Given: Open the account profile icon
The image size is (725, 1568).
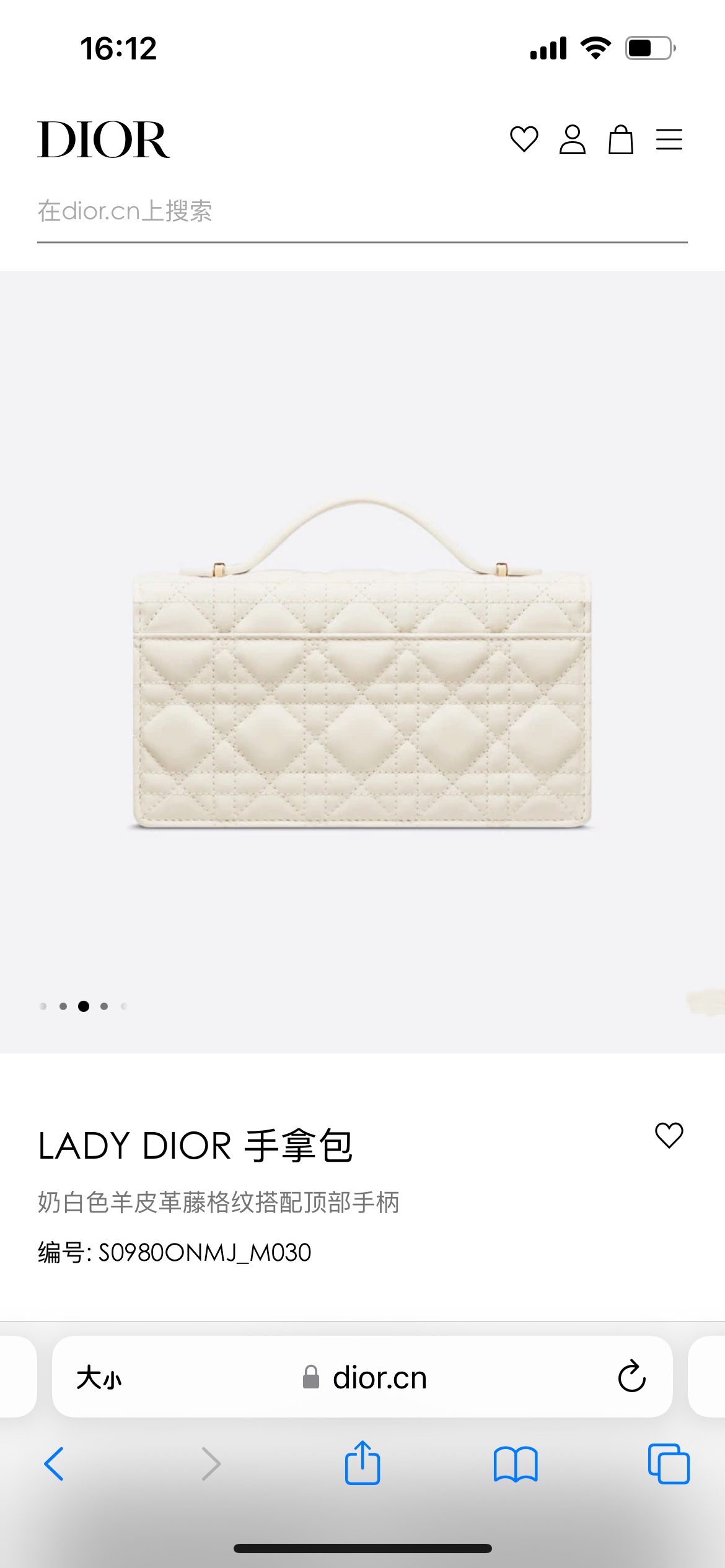Looking at the screenshot, I should coord(572,139).
